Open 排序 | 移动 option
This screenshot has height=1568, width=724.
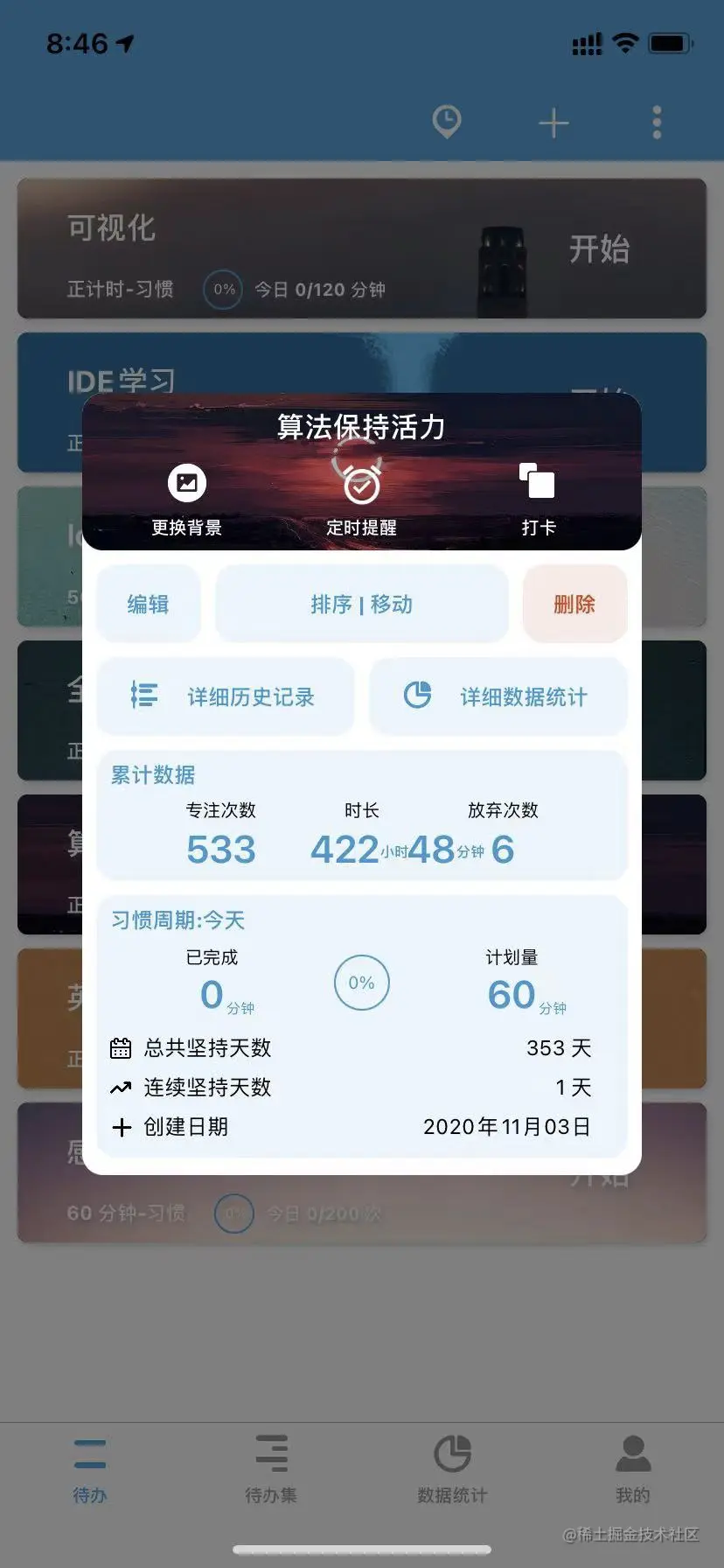pyautogui.click(x=361, y=605)
